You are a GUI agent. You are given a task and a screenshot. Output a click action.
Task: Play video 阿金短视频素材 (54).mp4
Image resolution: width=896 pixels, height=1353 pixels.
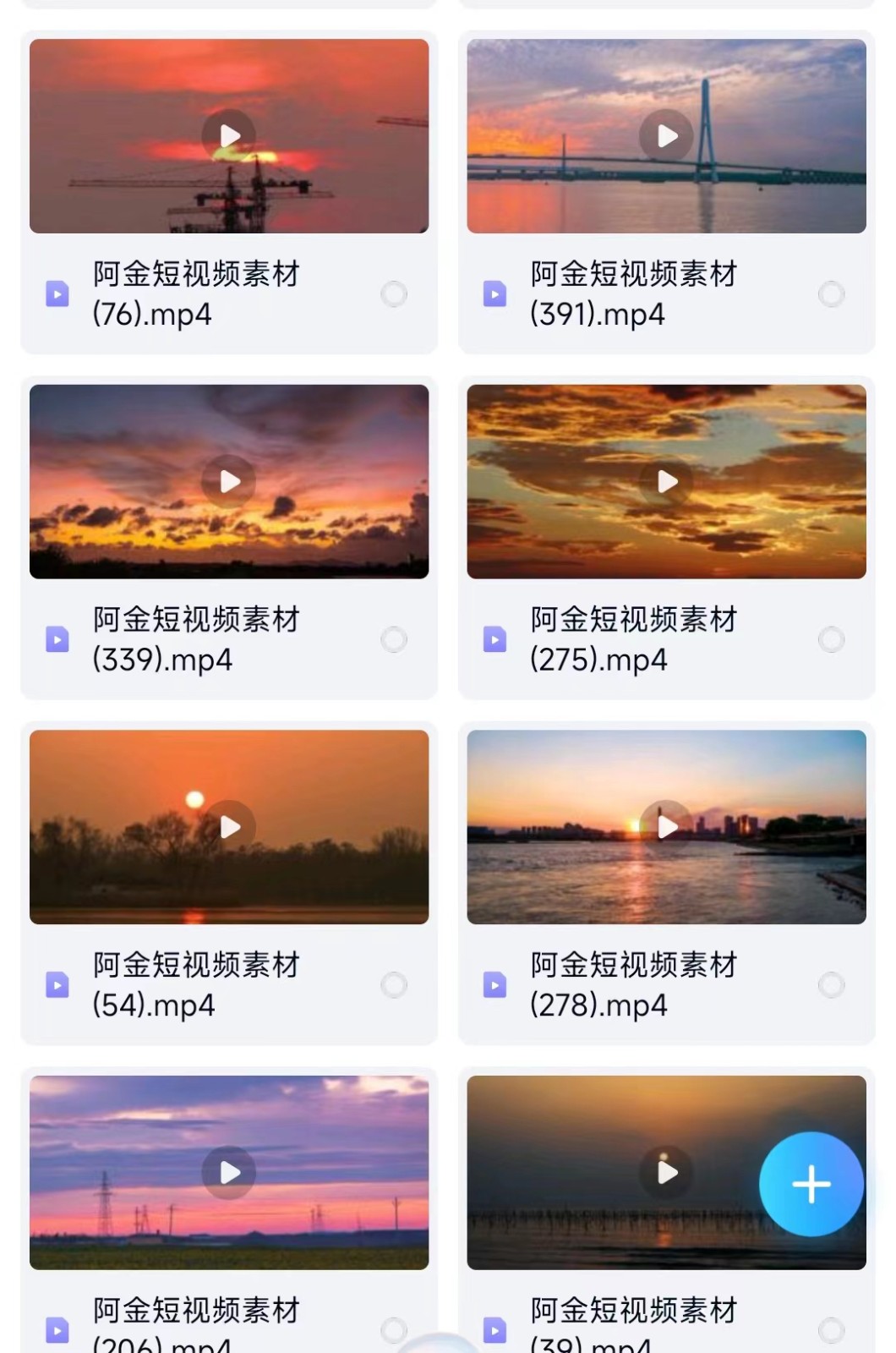tap(229, 826)
